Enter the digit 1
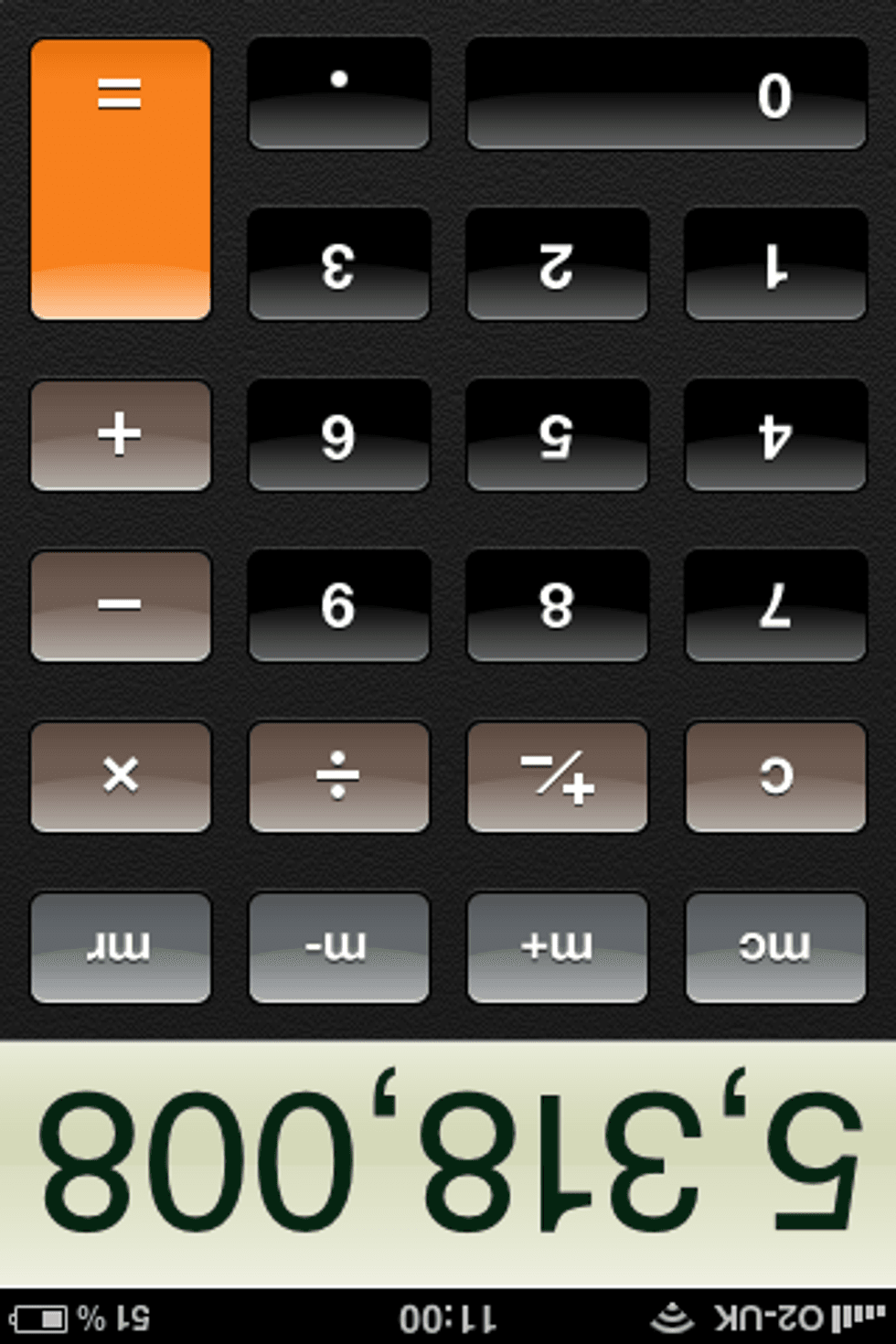This screenshot has width=896, height=1344. point(775,264)
